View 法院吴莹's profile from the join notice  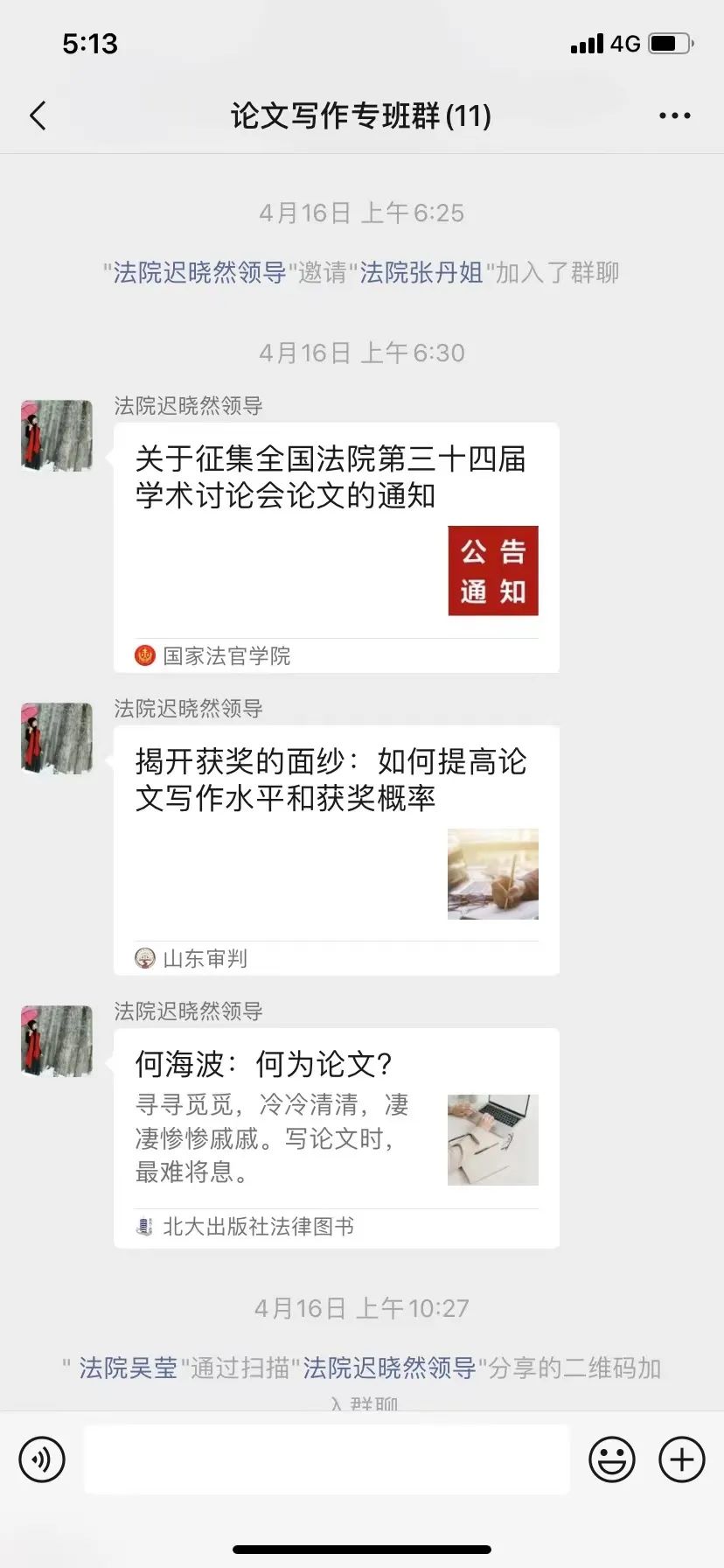(129, 1368)
